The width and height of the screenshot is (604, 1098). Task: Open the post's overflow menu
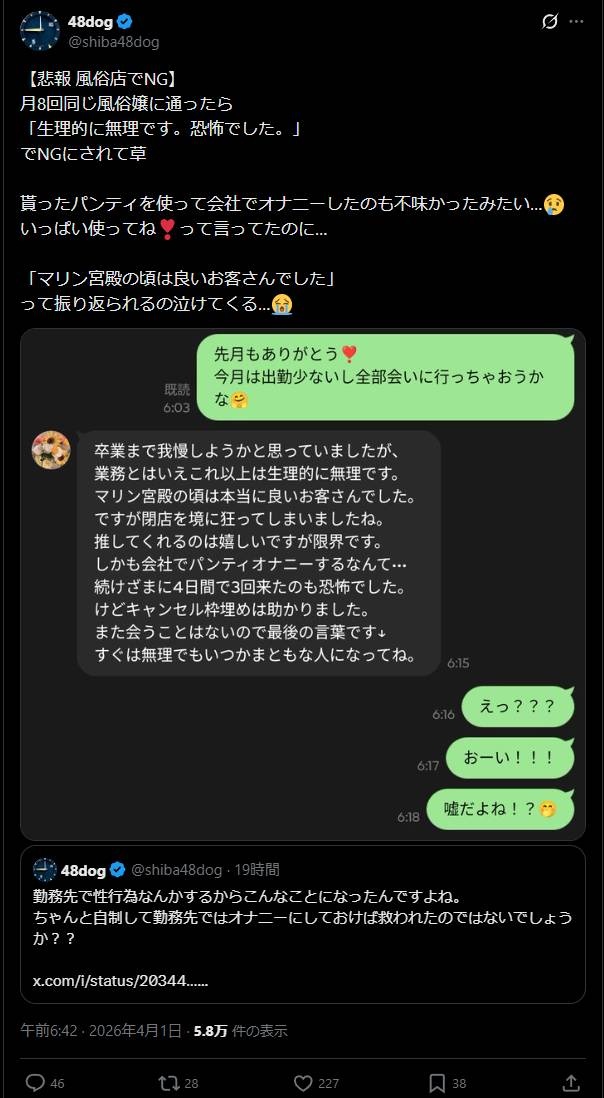[x=576, y=21]
